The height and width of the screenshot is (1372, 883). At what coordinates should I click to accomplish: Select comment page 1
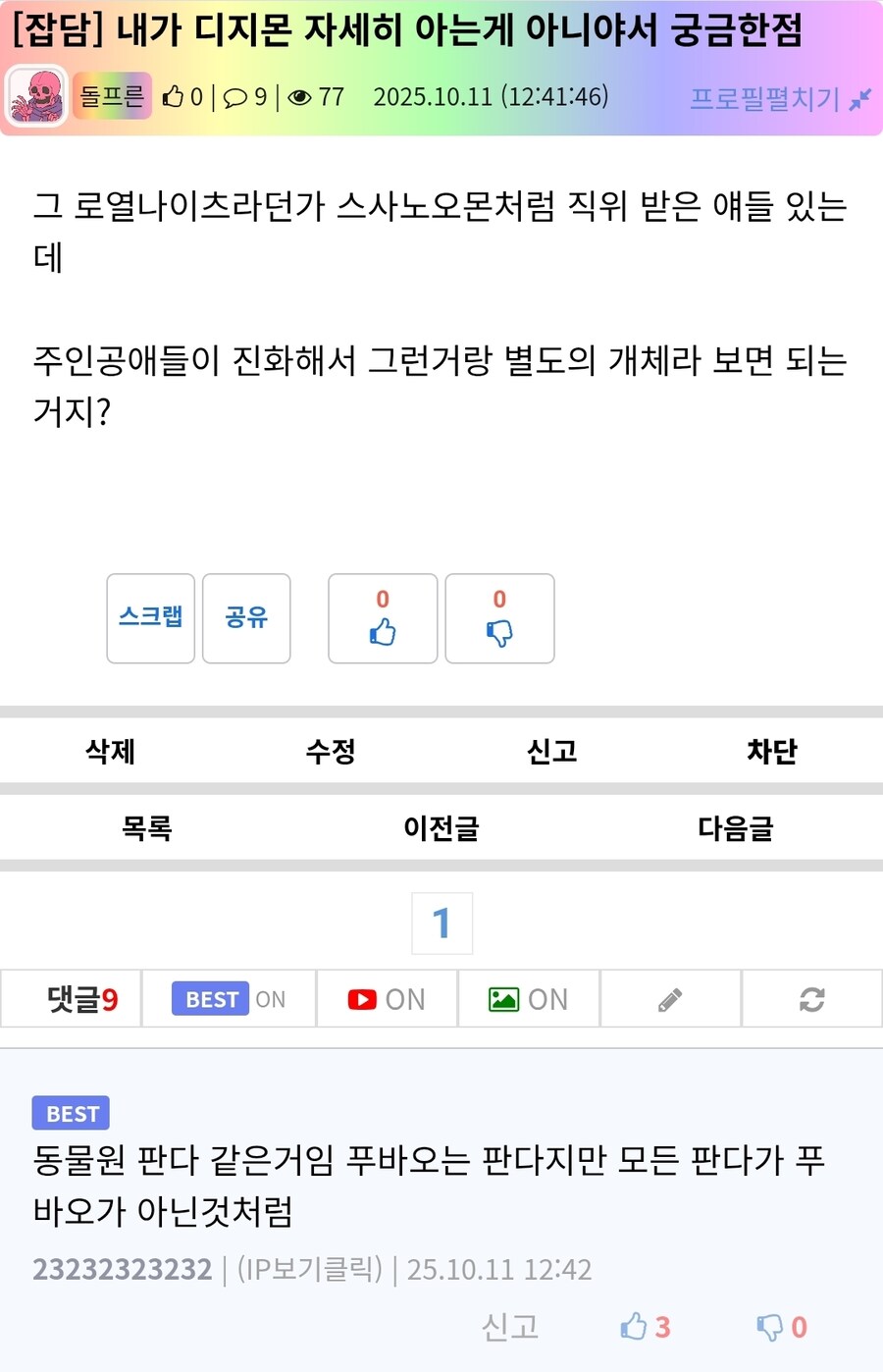[x=441, y=923]
